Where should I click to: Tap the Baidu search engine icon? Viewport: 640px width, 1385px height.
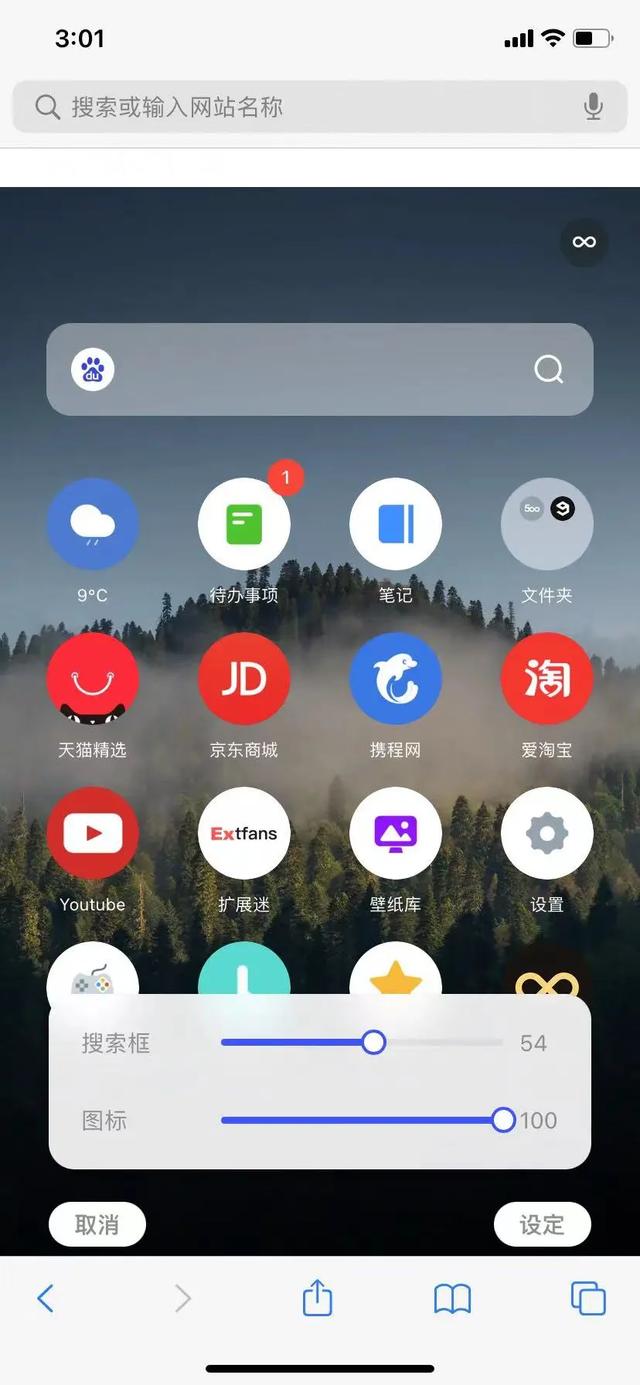tap(93, 370)
